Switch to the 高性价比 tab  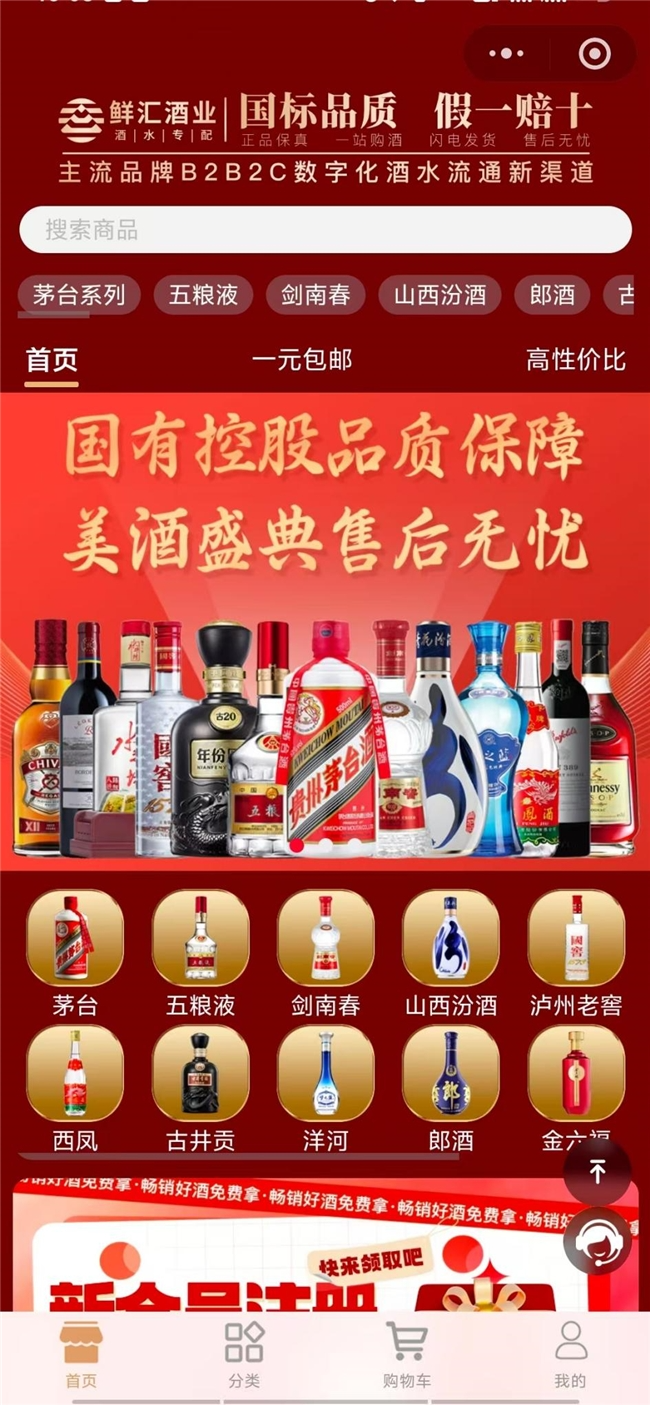tap(576, 360)
